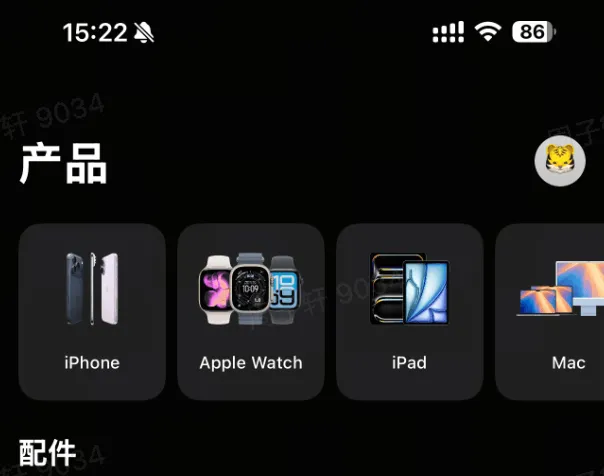Image resolution: width=604 pixels, height=476 pixels.
Task: Open the Mac product card
Action: 555,311
